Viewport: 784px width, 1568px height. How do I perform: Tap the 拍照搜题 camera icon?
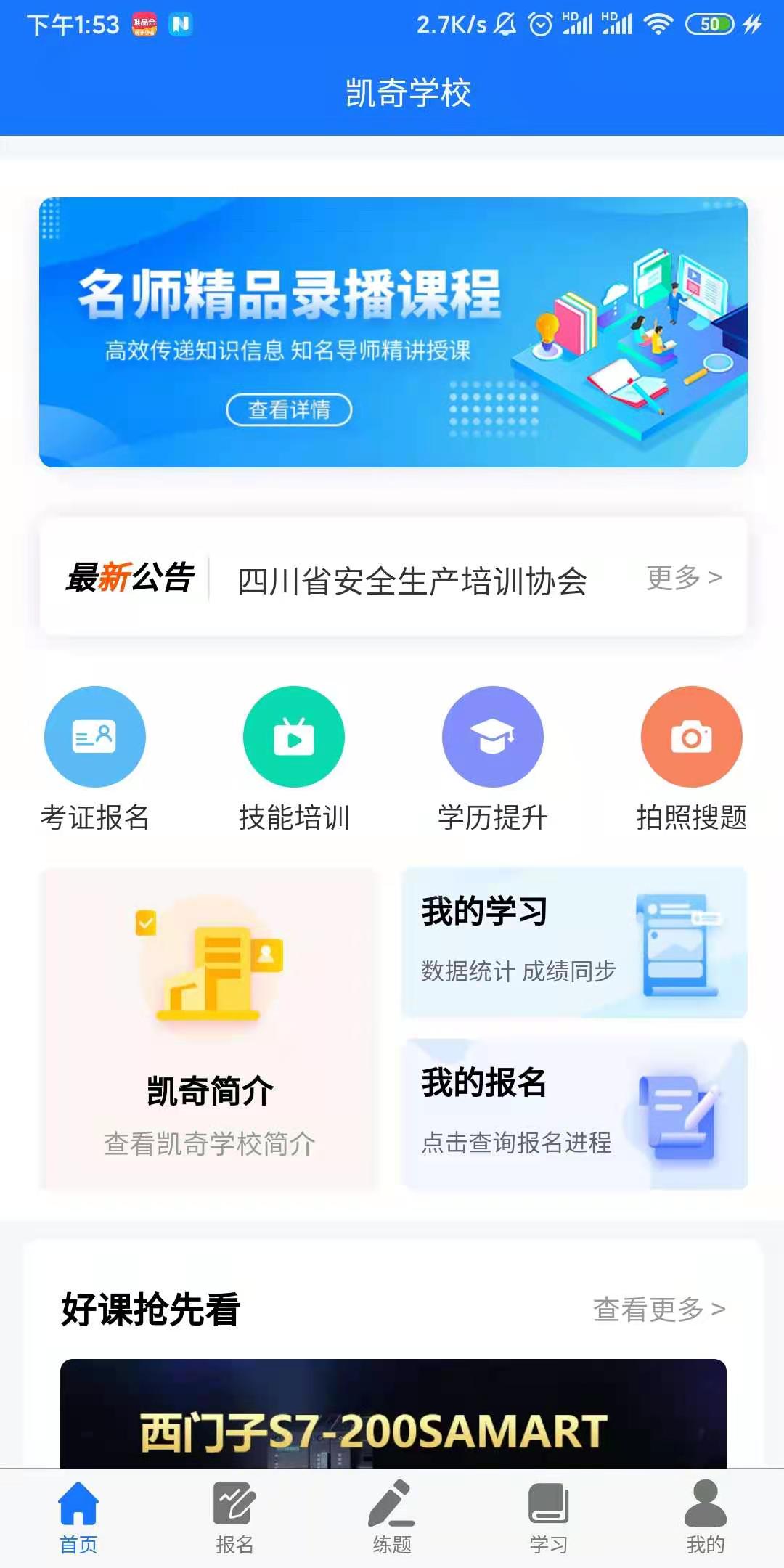[691, 735]
